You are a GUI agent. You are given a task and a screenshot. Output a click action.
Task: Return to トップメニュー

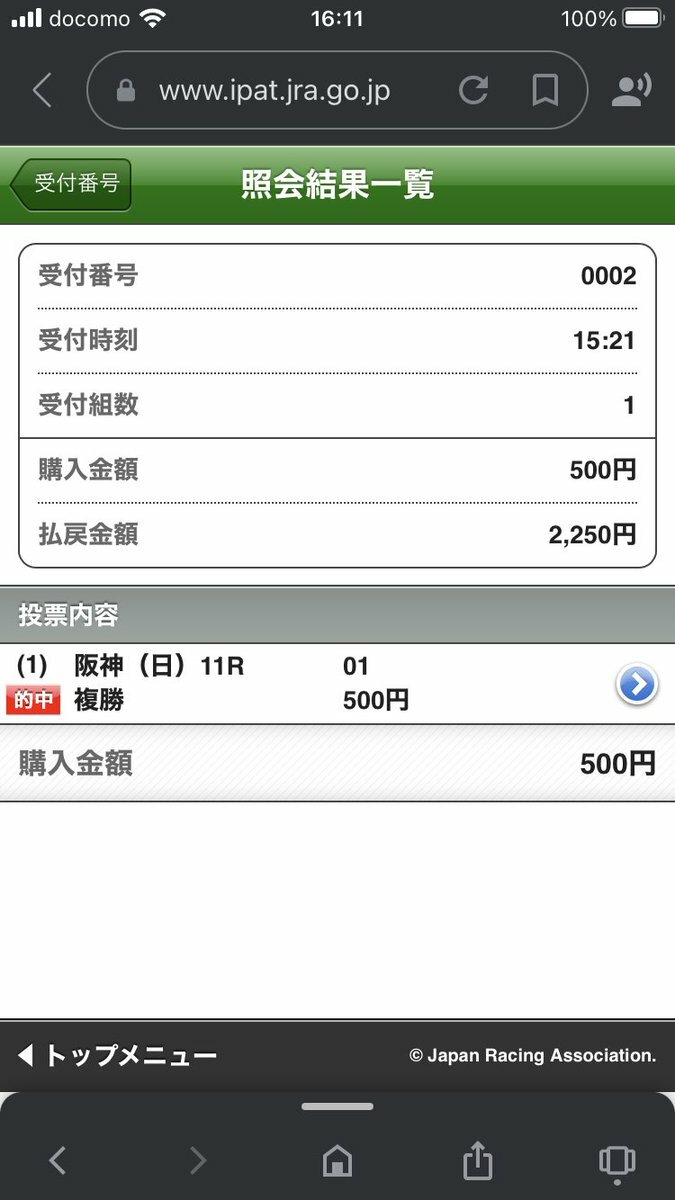click(x=117, y=1055)
